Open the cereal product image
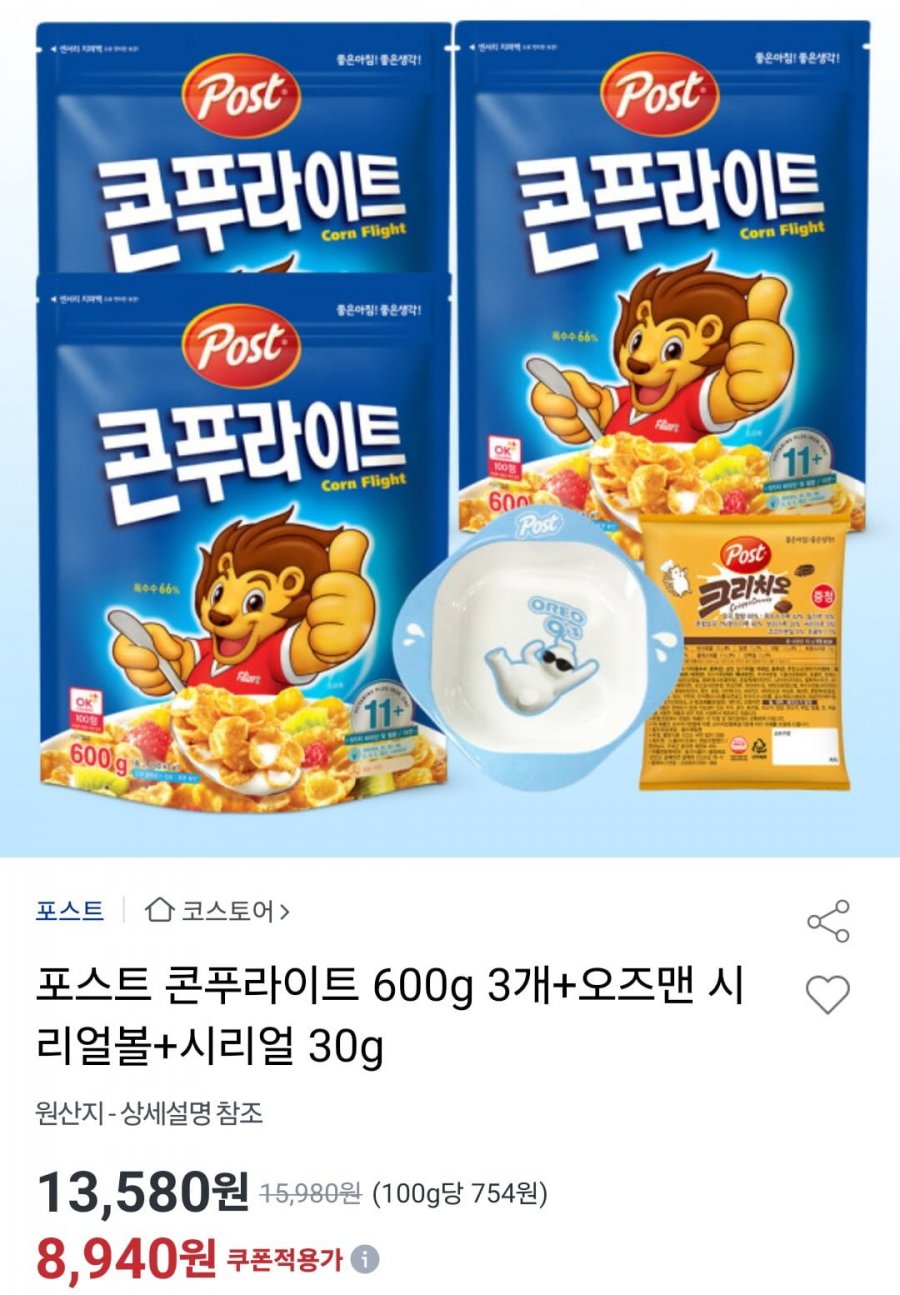Screen dimensions: 900x1295 (450, 428)
